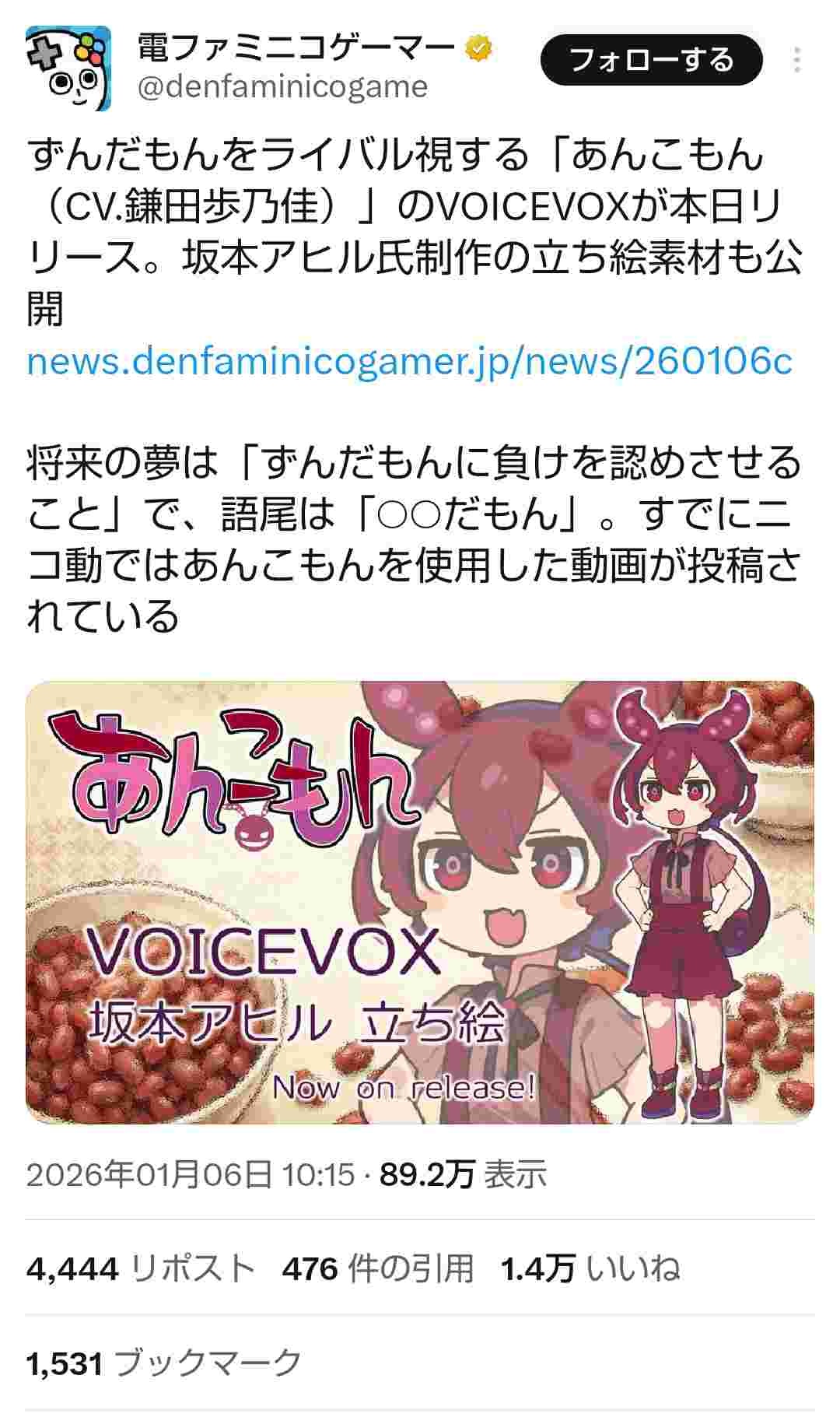This screenshot has height=1424, width=840.
Task: Open the news.denfaminicogamer.jp article link
Action: [409, 361]
